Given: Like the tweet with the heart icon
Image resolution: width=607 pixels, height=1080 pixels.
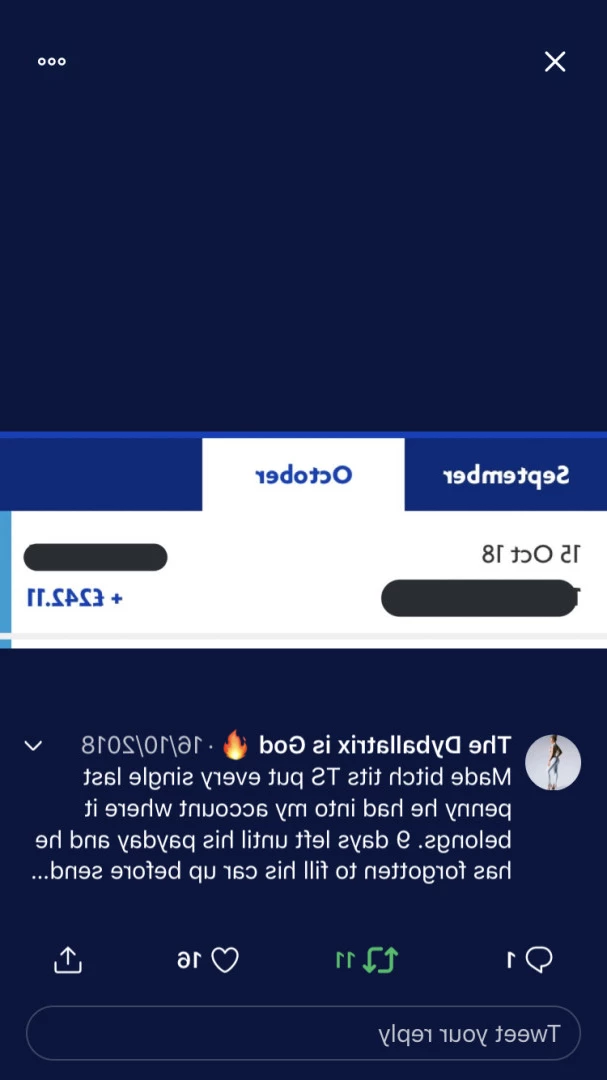Looking at the screenshot, I should (x=225, y=959).
